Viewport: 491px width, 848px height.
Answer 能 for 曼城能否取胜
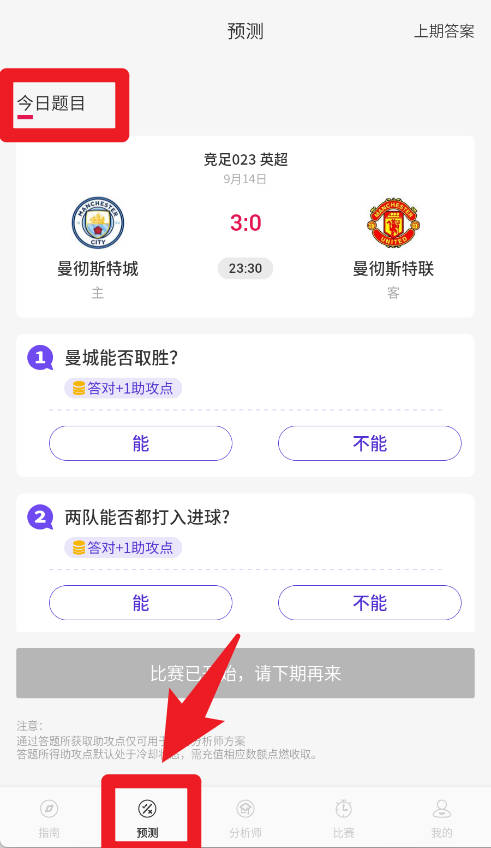point(141,443)
